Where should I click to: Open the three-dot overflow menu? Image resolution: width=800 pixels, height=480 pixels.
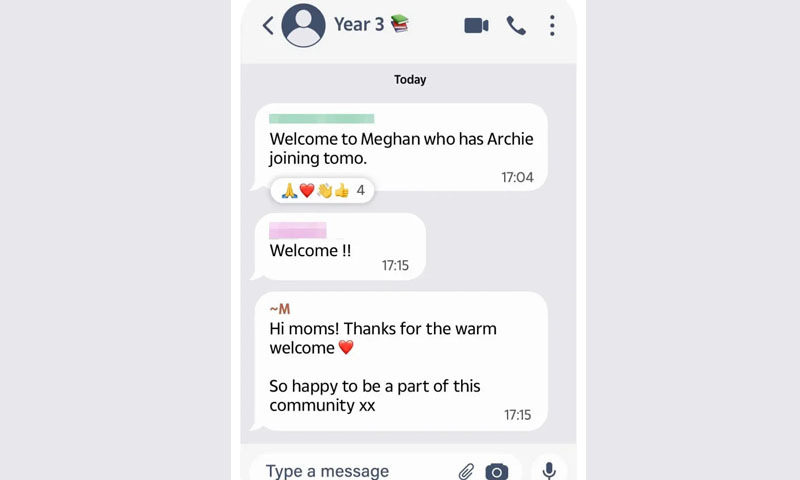(552, 26)
